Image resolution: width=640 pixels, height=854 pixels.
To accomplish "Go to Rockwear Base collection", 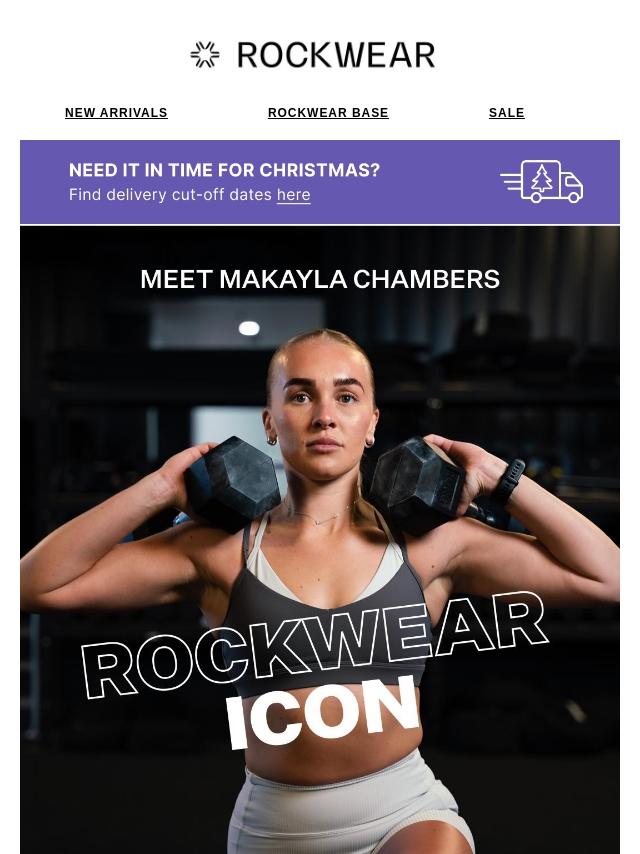I will pos(328,113).
